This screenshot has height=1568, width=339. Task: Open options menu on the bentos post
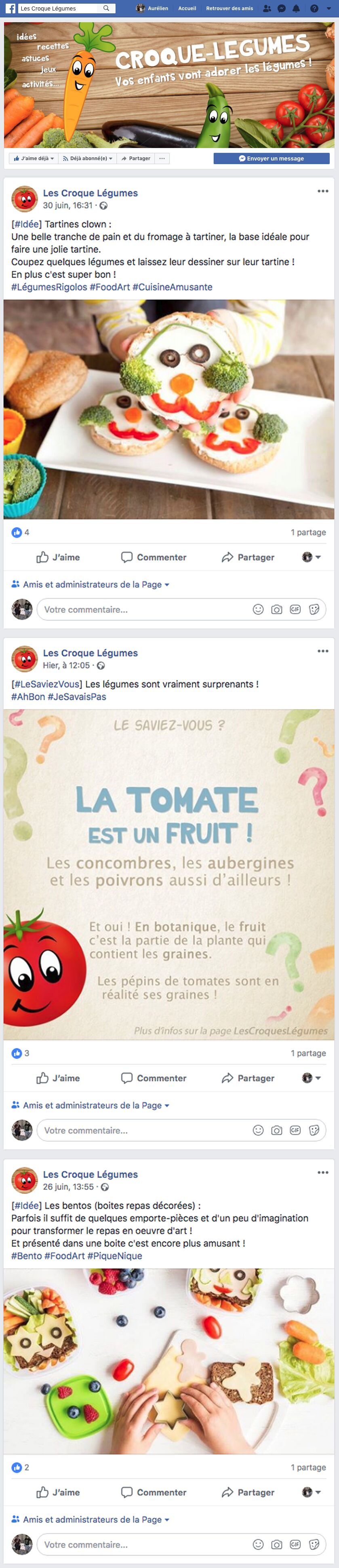point(322,1172)
